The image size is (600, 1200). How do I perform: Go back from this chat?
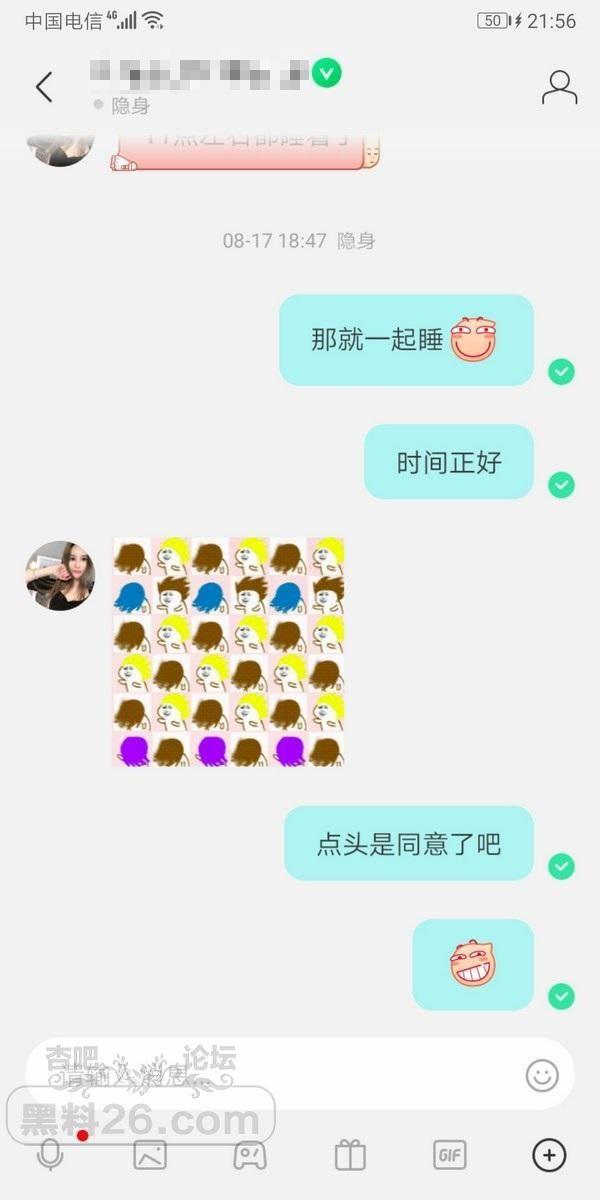pyautogui.click(x=44, y=87)
